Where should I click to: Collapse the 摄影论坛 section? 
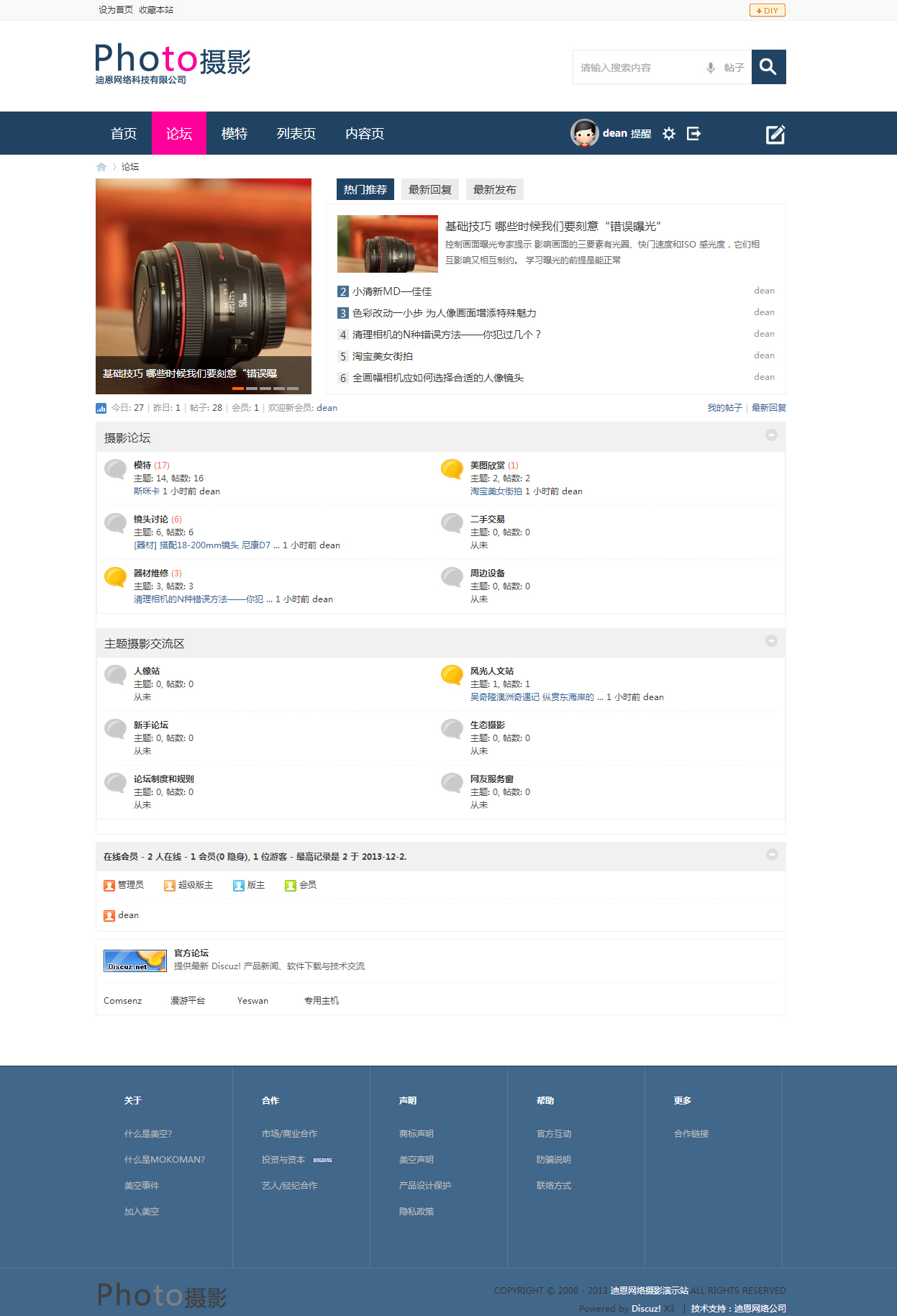(x=771, y=435)
